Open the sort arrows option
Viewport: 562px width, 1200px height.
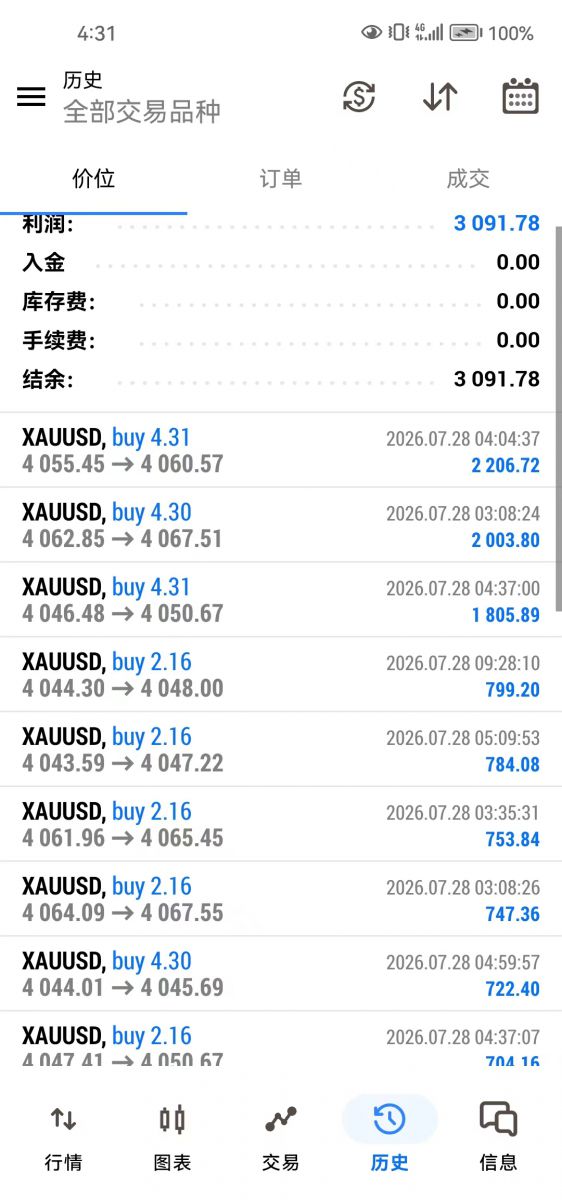click(440, 96)
